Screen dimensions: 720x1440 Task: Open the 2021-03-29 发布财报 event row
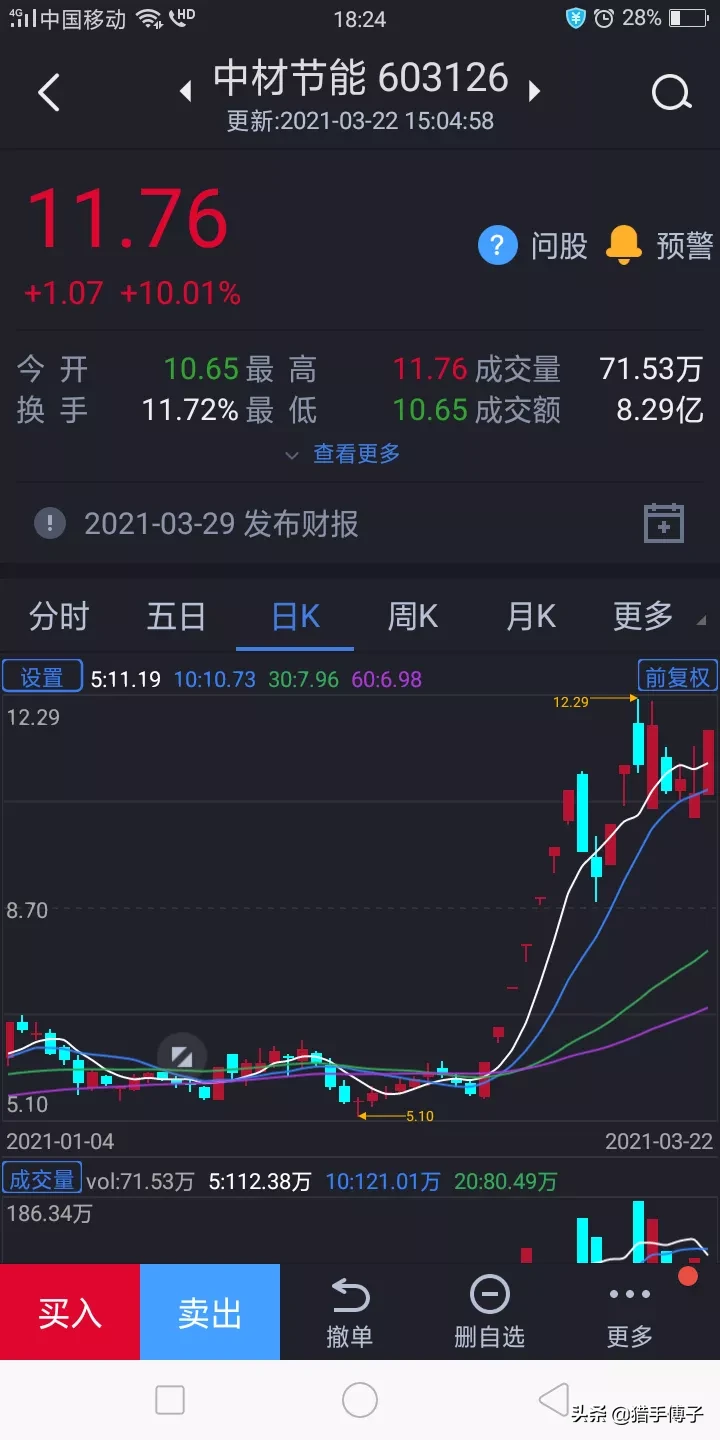(222, 524)
